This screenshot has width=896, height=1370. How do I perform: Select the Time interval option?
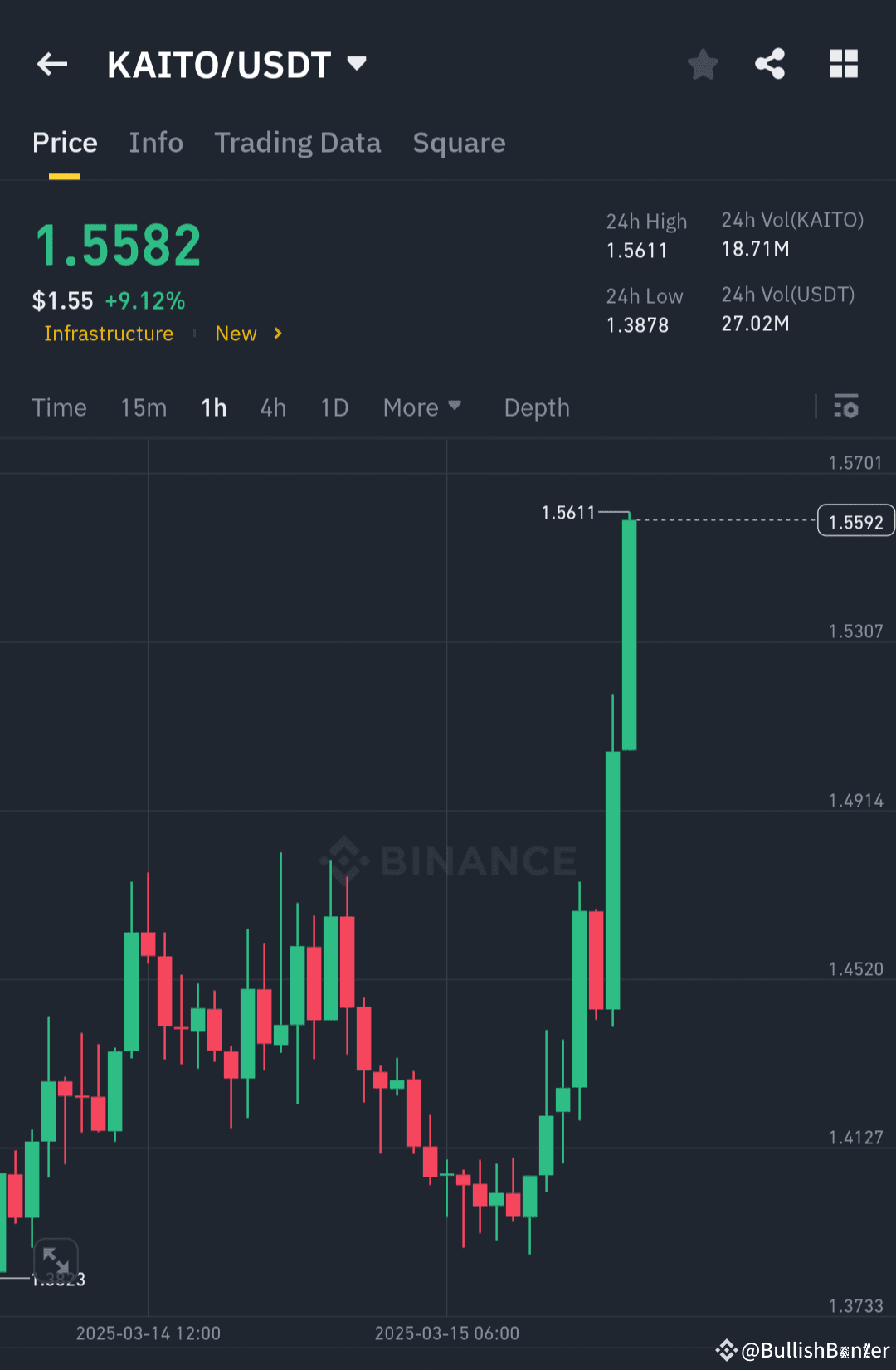coord(59,407)
